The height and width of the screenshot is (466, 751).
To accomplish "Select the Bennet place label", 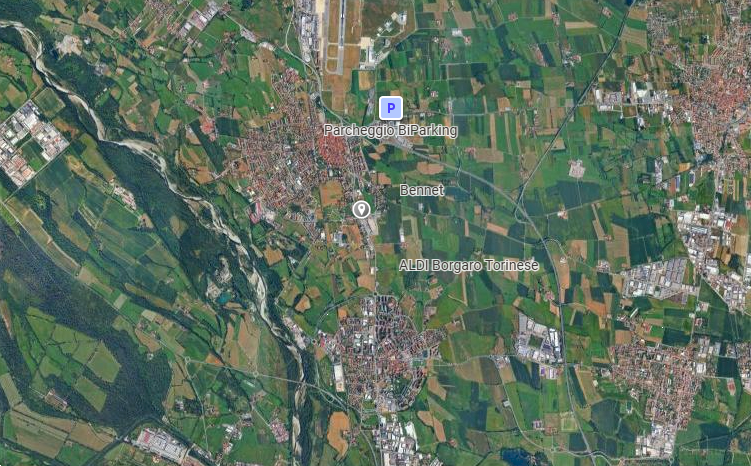I will (x=421, y=190).
